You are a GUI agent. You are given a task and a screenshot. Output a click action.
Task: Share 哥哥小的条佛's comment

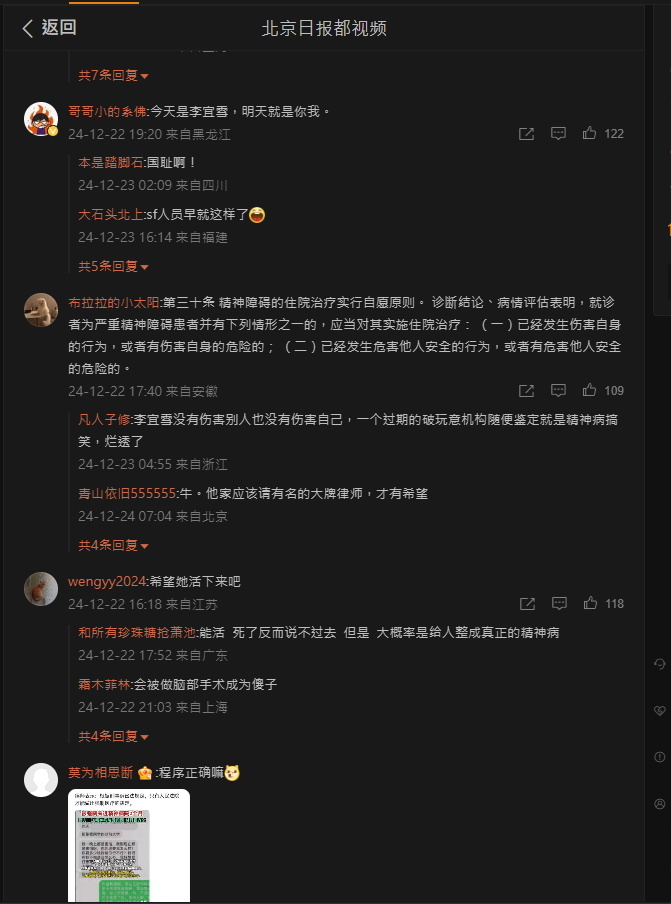[x=526, y=133]
